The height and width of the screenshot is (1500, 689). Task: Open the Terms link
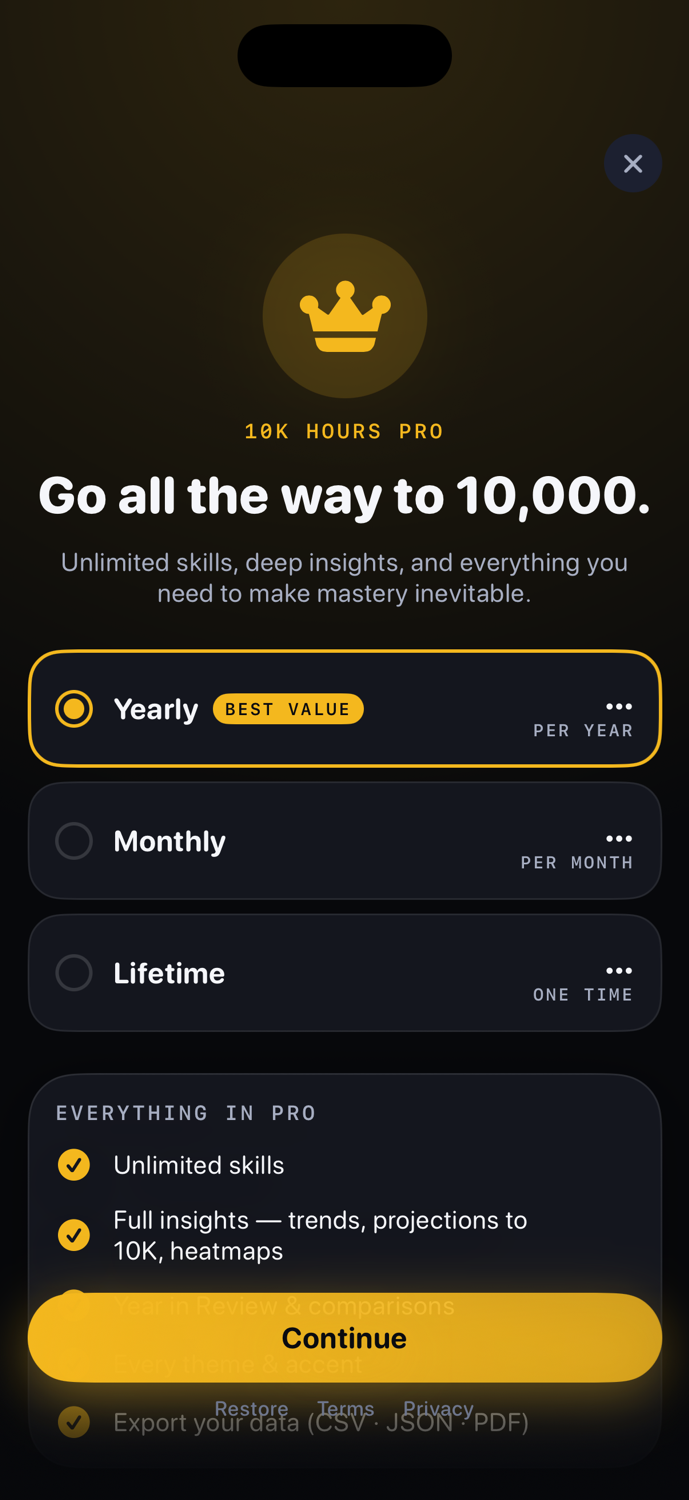tap(346, 1409)
